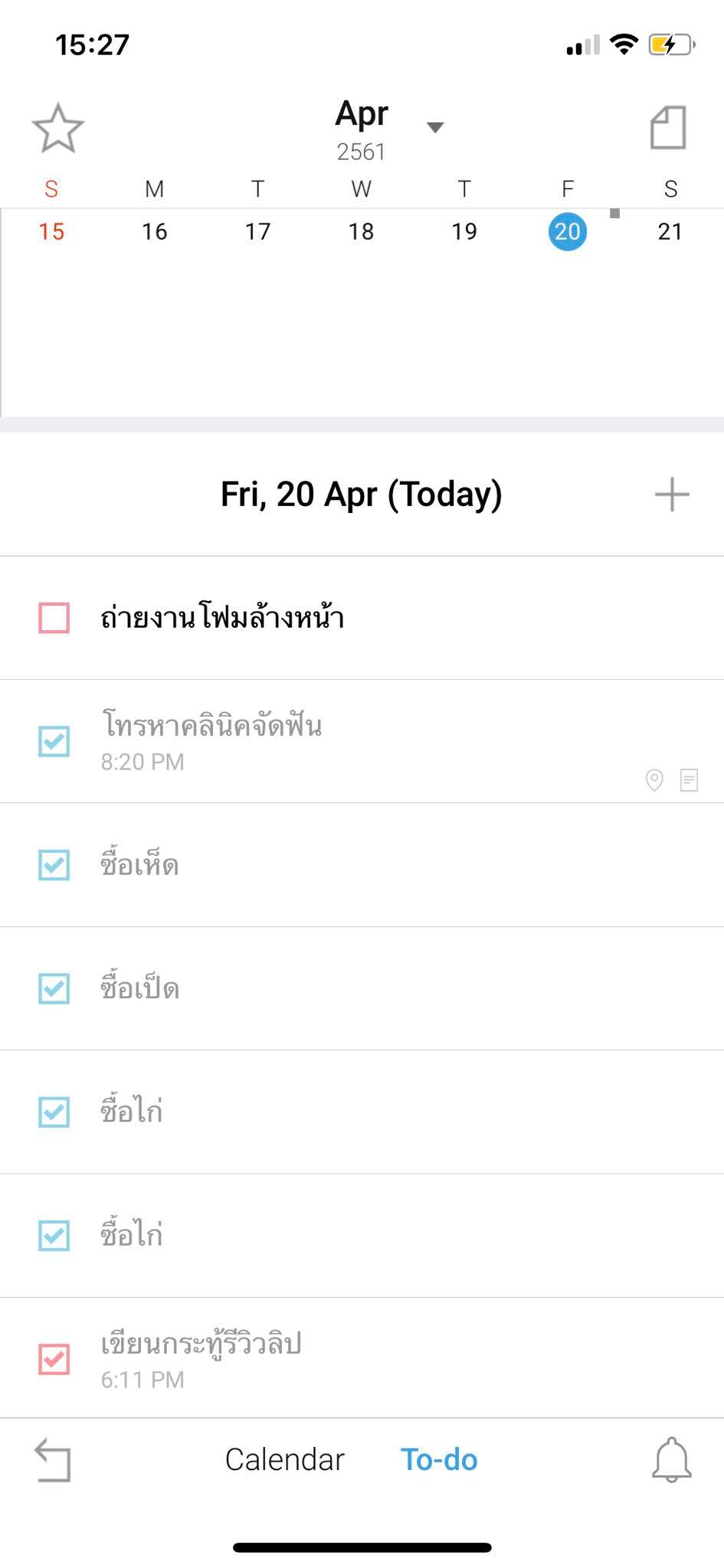Expand the Apr month dropdown
This screenshot has width=724, height=1568.
[x=435, y=127]
